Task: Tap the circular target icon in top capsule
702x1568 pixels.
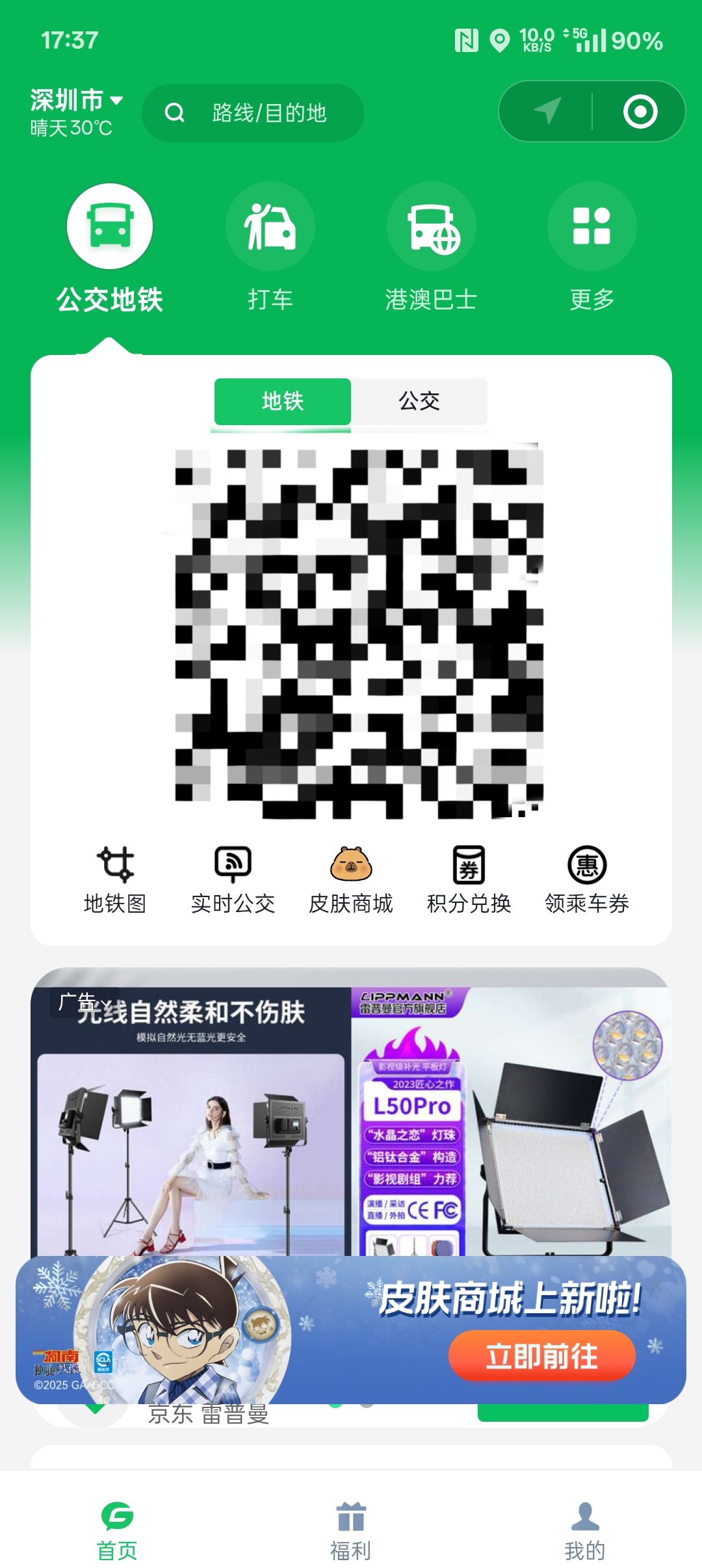Action: tap(640, 111)
